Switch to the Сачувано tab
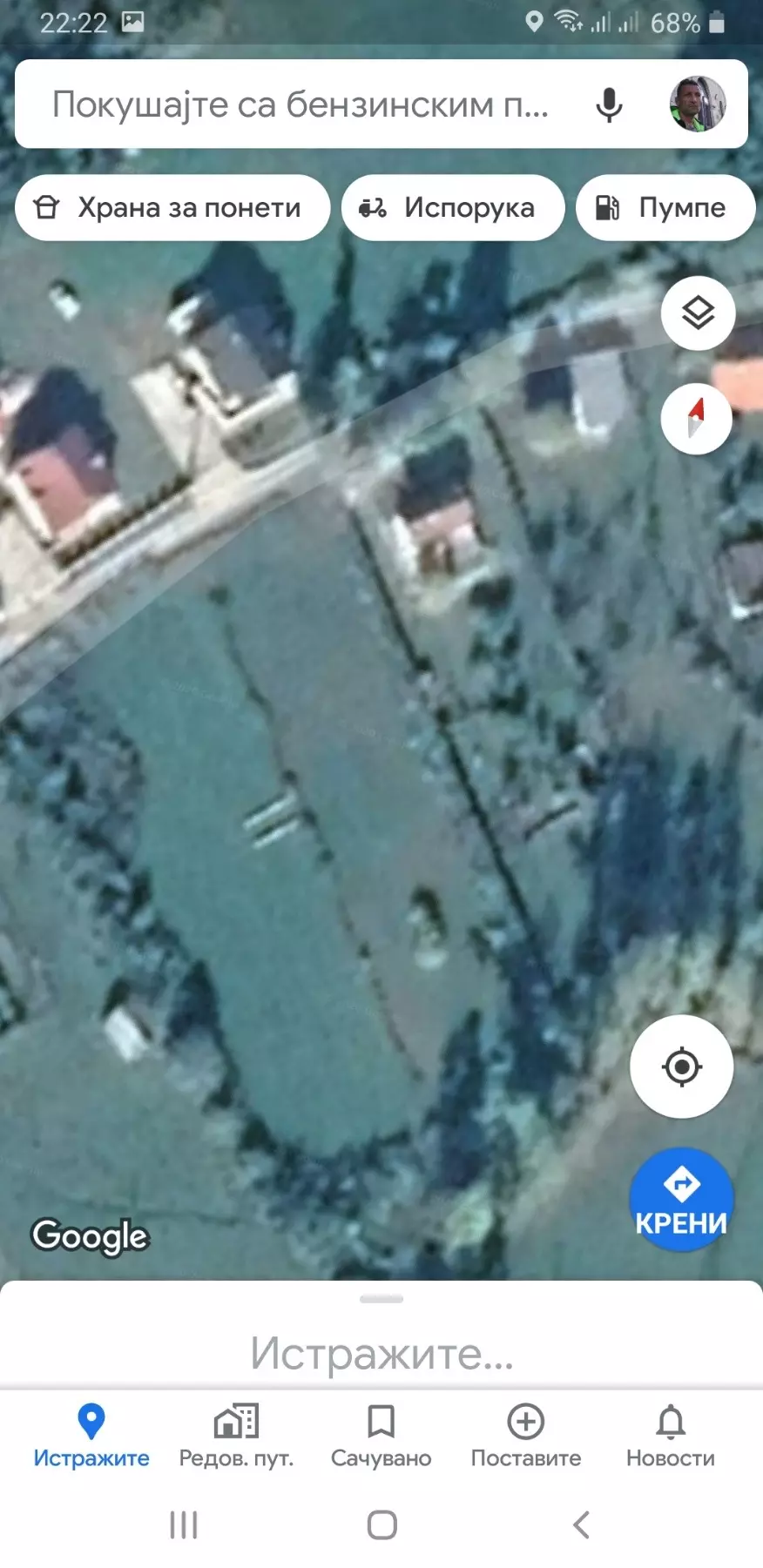 click(381, 1435)
